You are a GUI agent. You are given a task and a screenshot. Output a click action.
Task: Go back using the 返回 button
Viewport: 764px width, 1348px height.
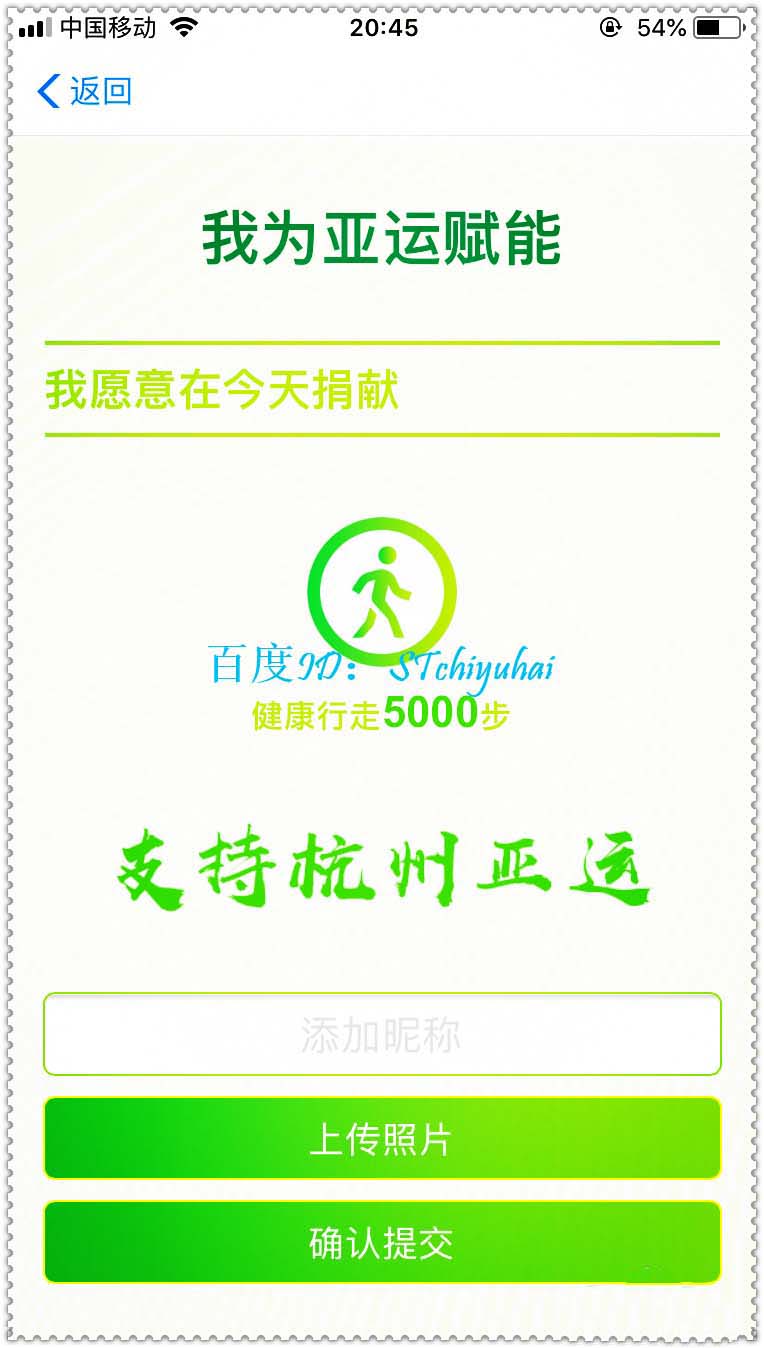[84, 91]
